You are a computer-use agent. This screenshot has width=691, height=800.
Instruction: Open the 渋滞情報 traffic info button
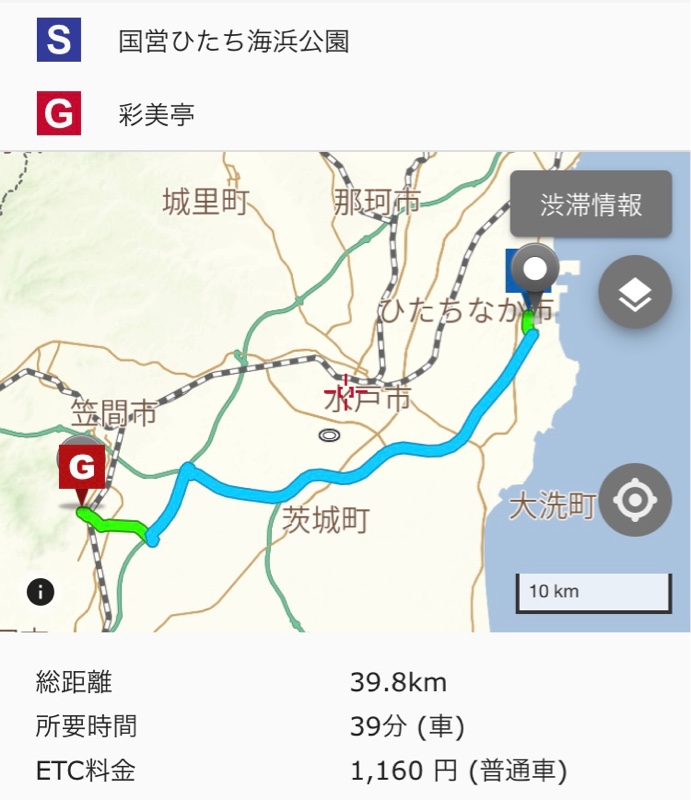pos(591,204)
